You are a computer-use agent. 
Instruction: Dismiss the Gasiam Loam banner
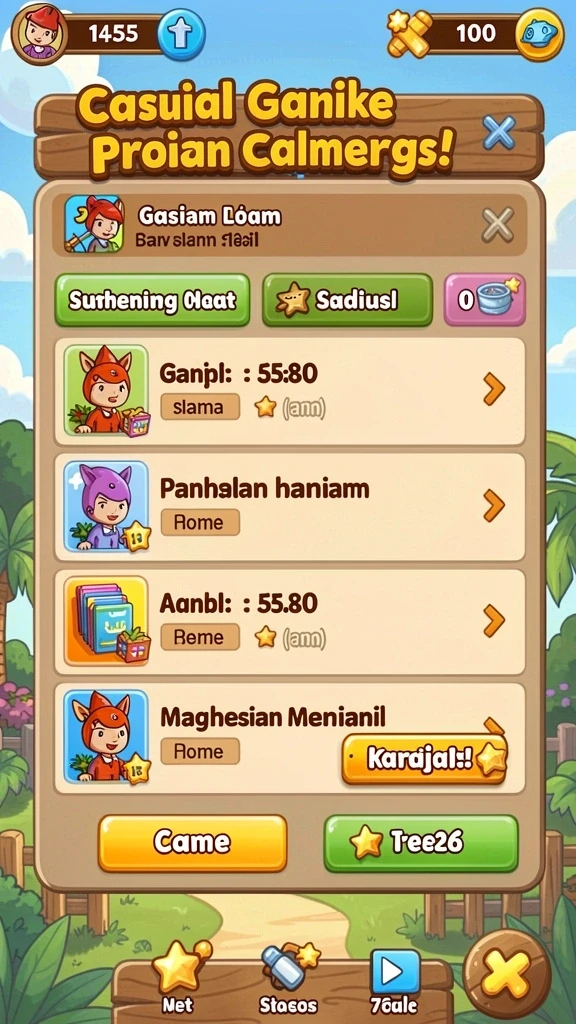point(498,225)
